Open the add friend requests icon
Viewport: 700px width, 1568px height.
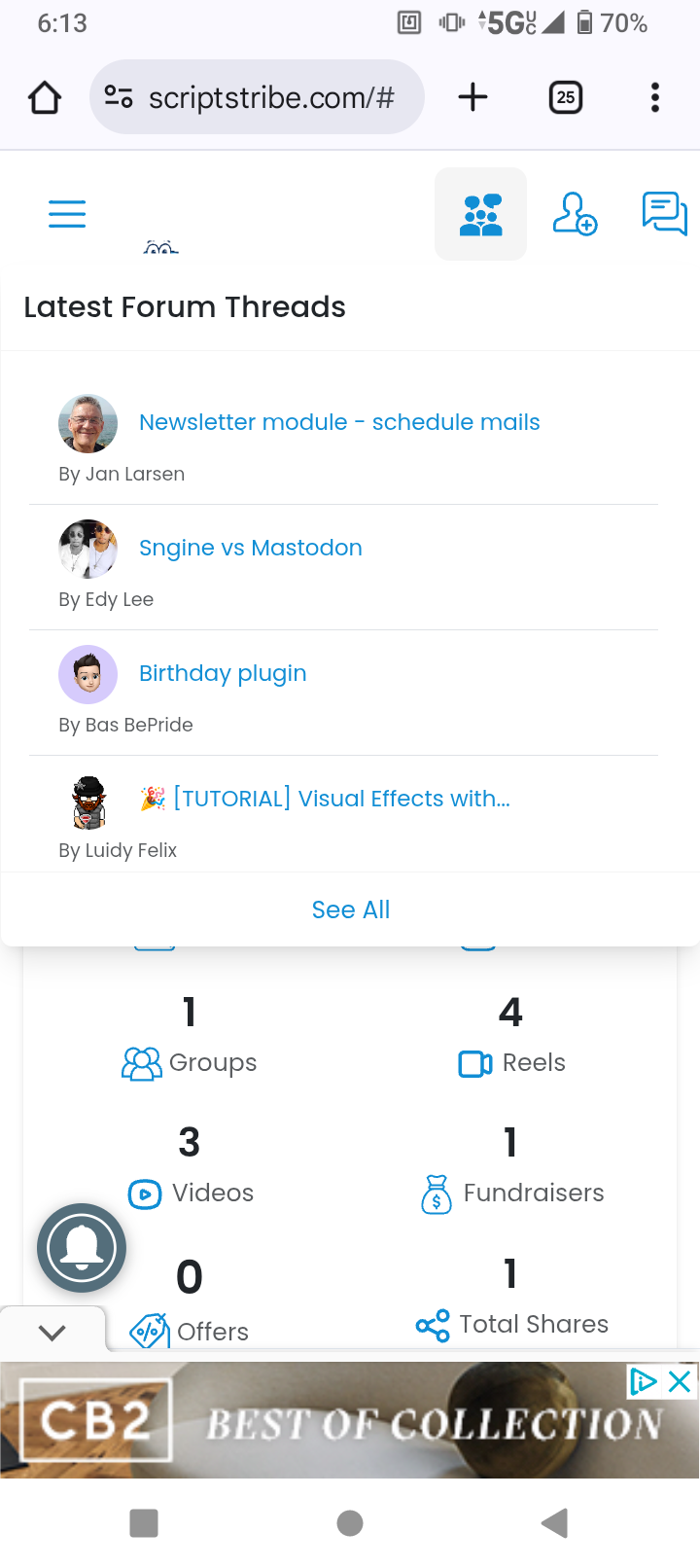tap(575, 214)
